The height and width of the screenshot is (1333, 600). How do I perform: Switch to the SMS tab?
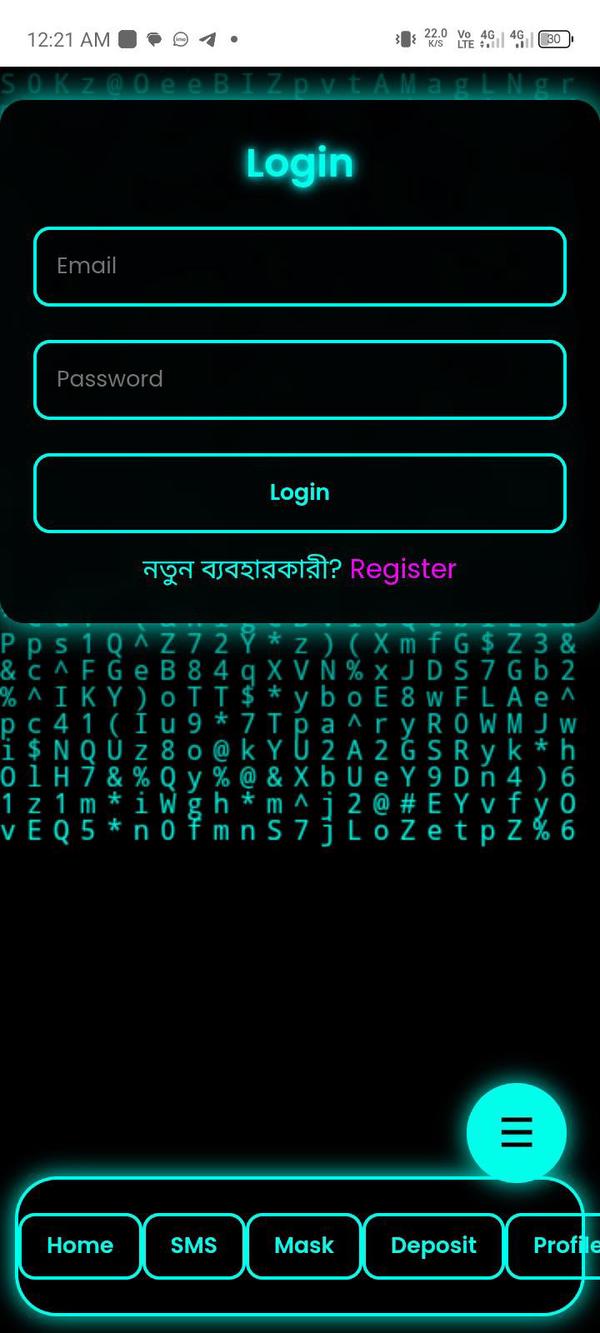[x=194, y=1245]
